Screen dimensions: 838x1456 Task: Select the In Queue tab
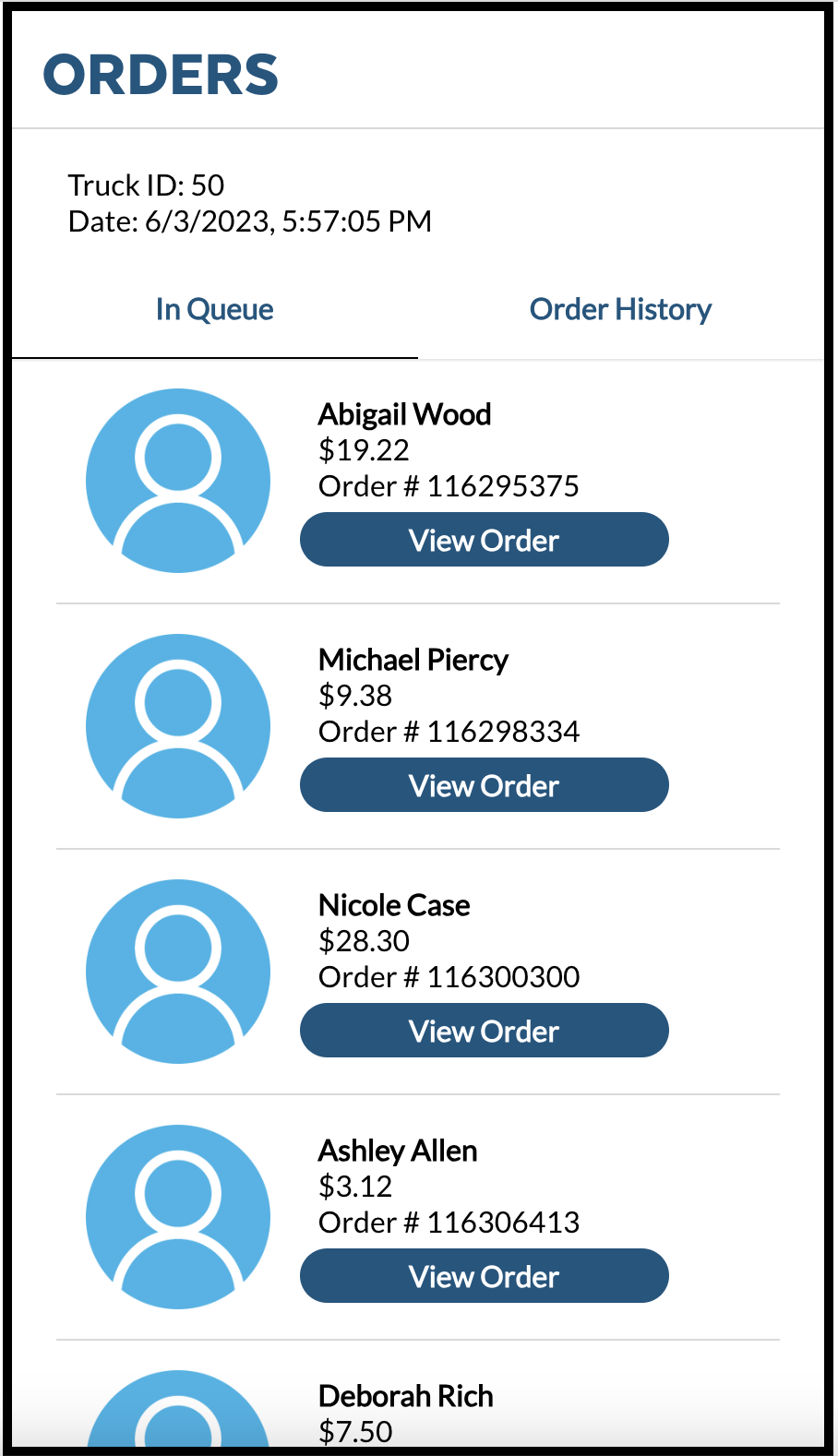tap(214, 309)
